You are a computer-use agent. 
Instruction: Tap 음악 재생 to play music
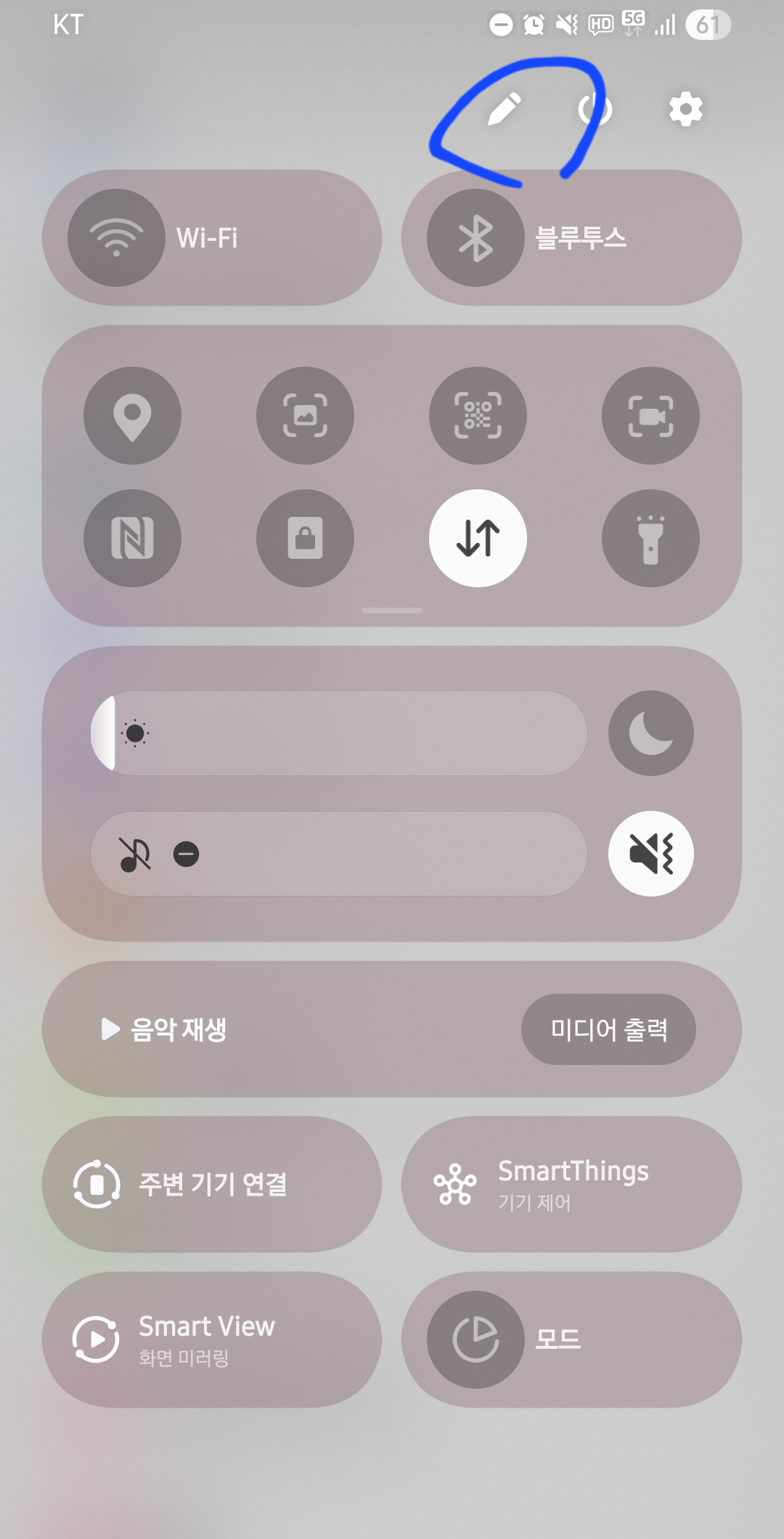[166, 1029]
